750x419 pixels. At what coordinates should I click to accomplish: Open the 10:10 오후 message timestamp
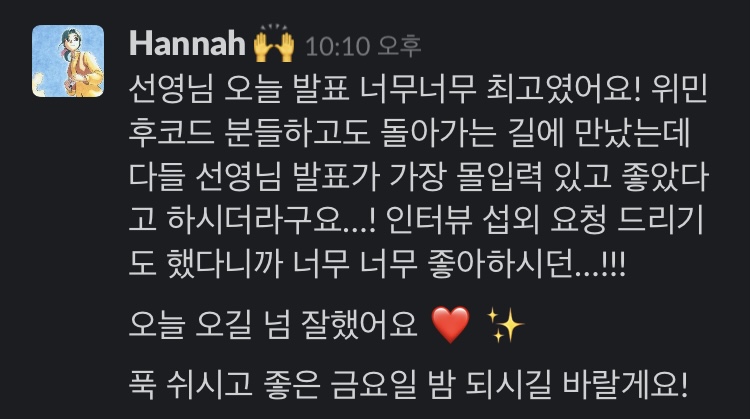tap(363, 46)
